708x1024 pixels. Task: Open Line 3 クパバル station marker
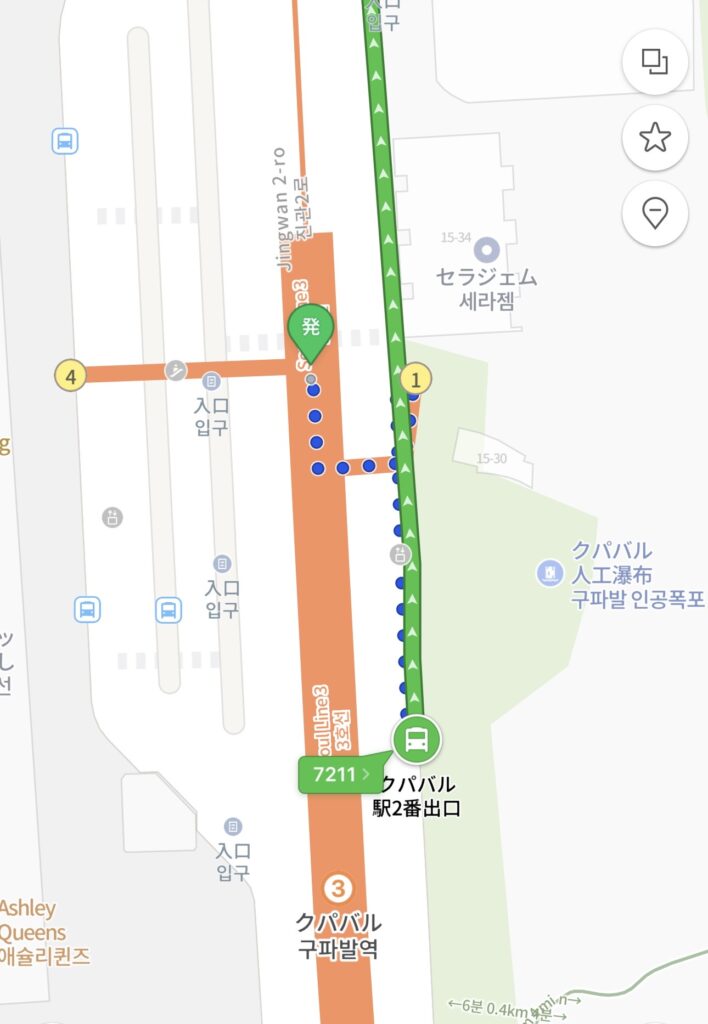click(x=339, y=888)
